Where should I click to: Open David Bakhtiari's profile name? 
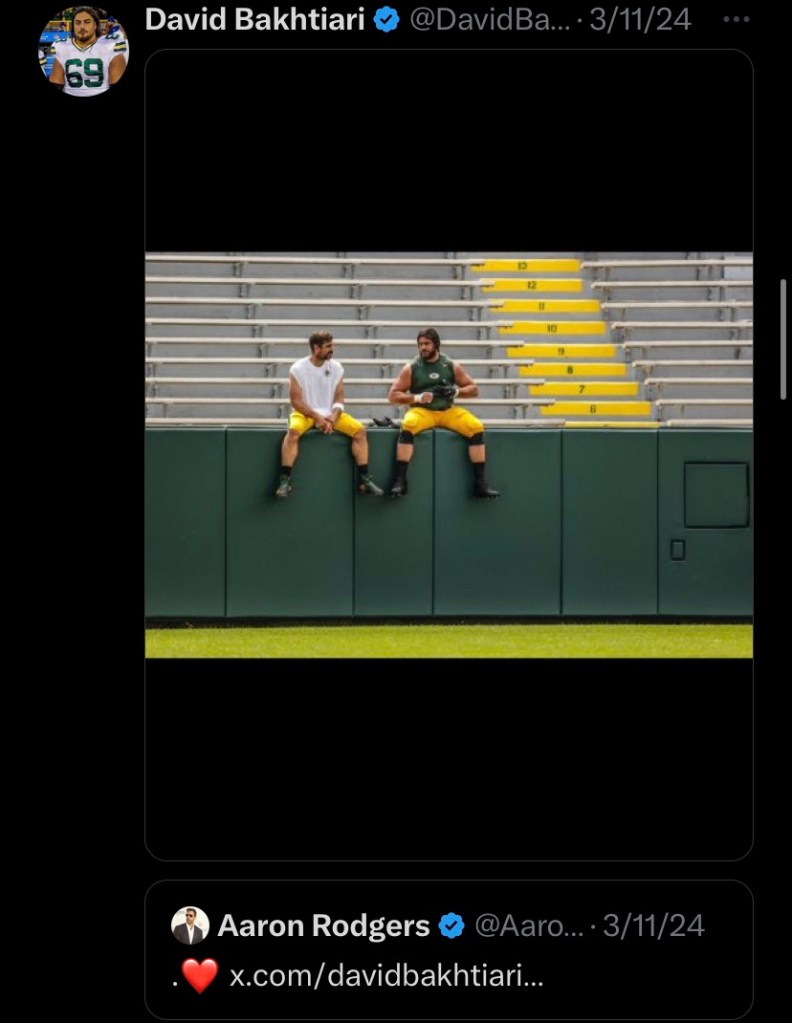pos(254,19)
